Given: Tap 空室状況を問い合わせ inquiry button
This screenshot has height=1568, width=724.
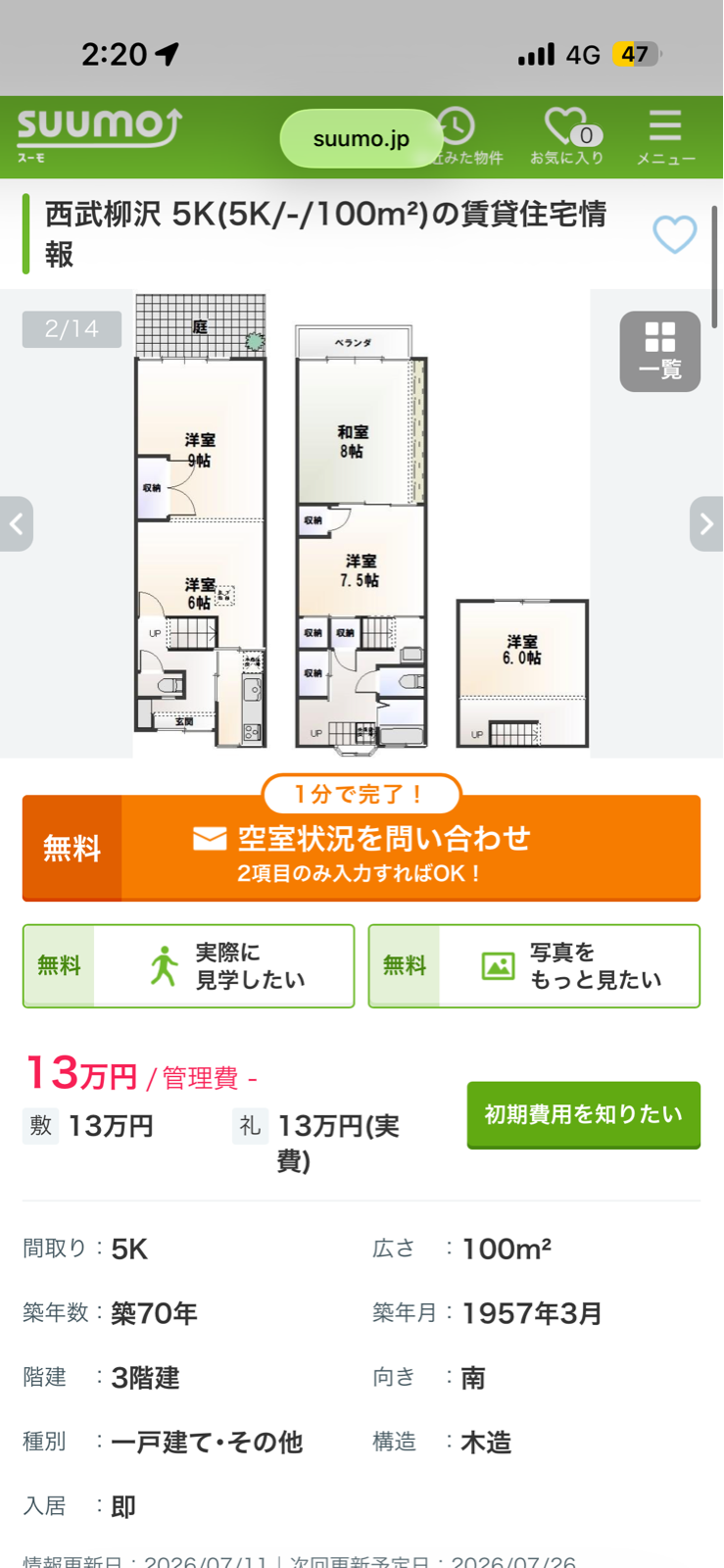Looking at the screenshot, I should click(362, 848).
